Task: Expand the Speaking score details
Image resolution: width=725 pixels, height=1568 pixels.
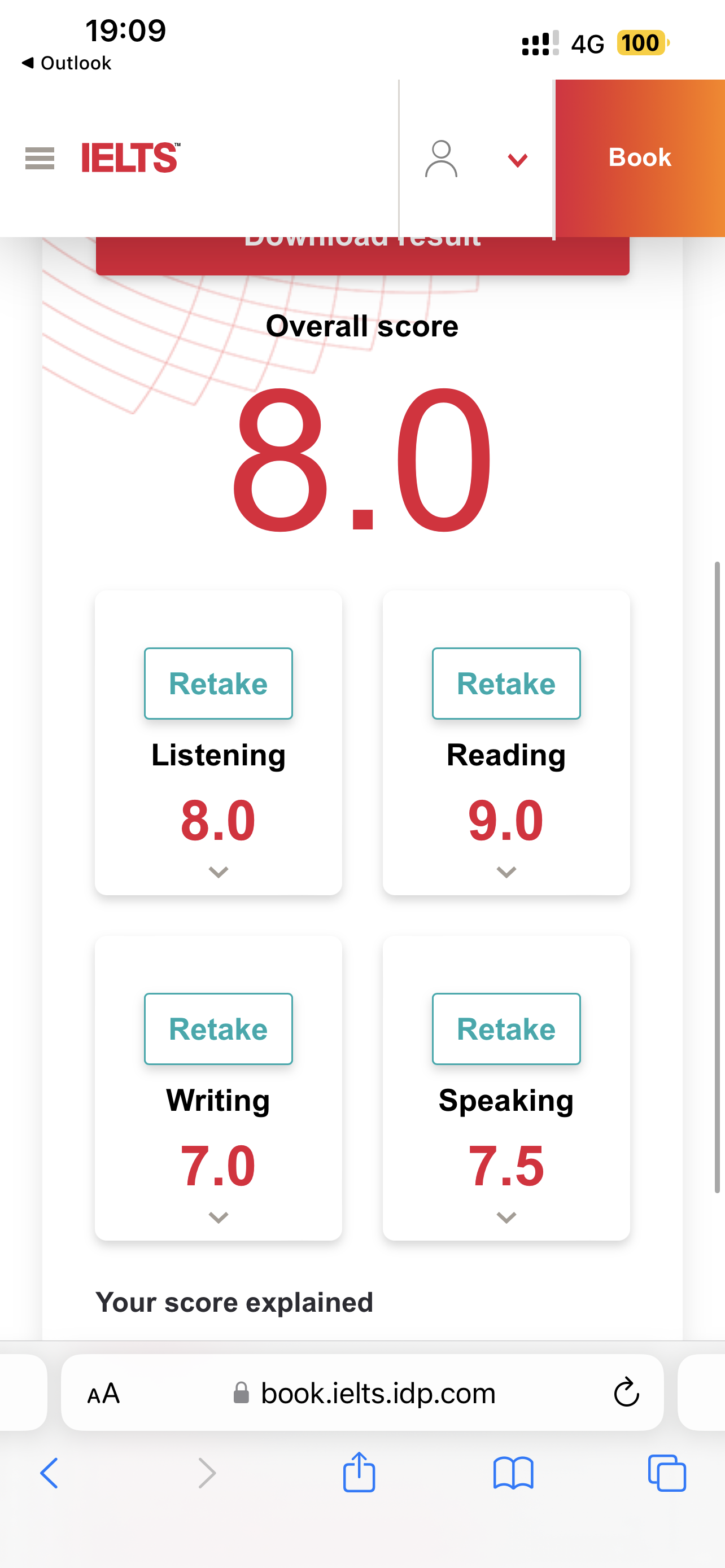Action: tap(506, 1217)
